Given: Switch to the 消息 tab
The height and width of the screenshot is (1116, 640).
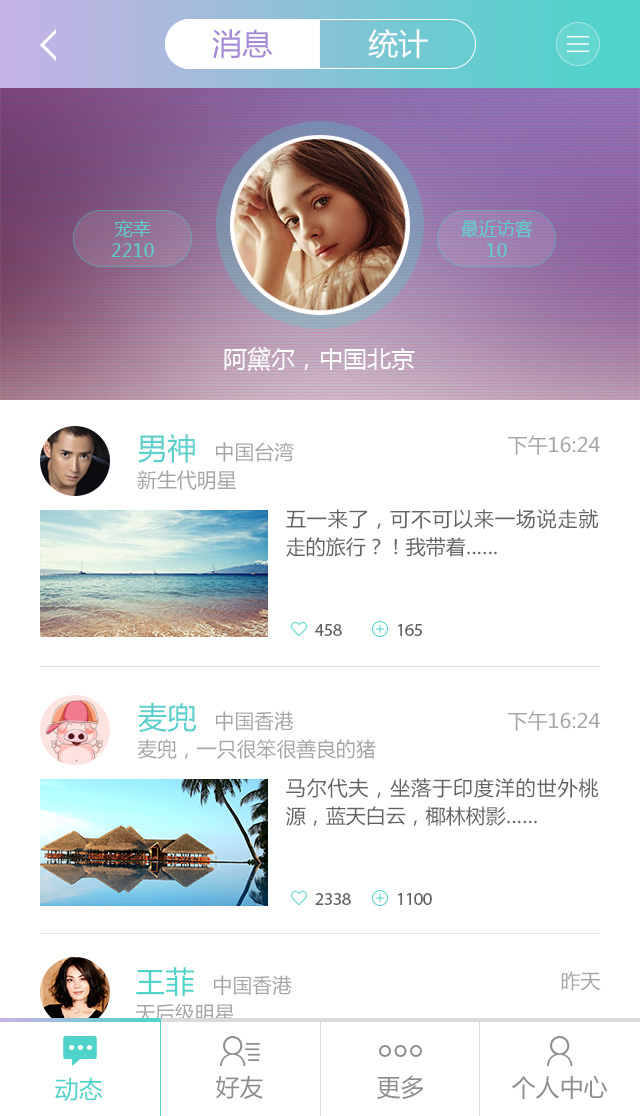Looking at the screenshot, I should pos(242,45).
